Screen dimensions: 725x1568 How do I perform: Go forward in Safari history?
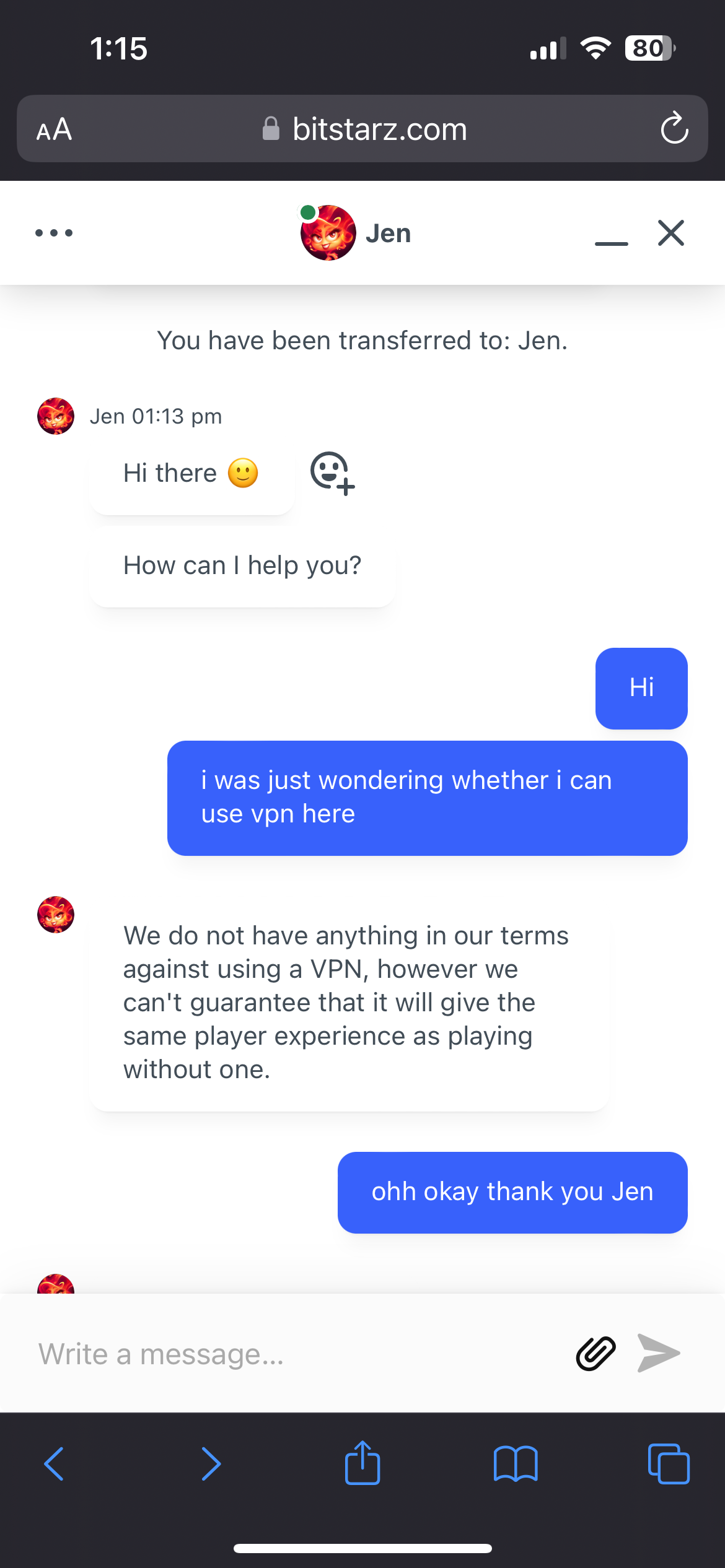211,1464
